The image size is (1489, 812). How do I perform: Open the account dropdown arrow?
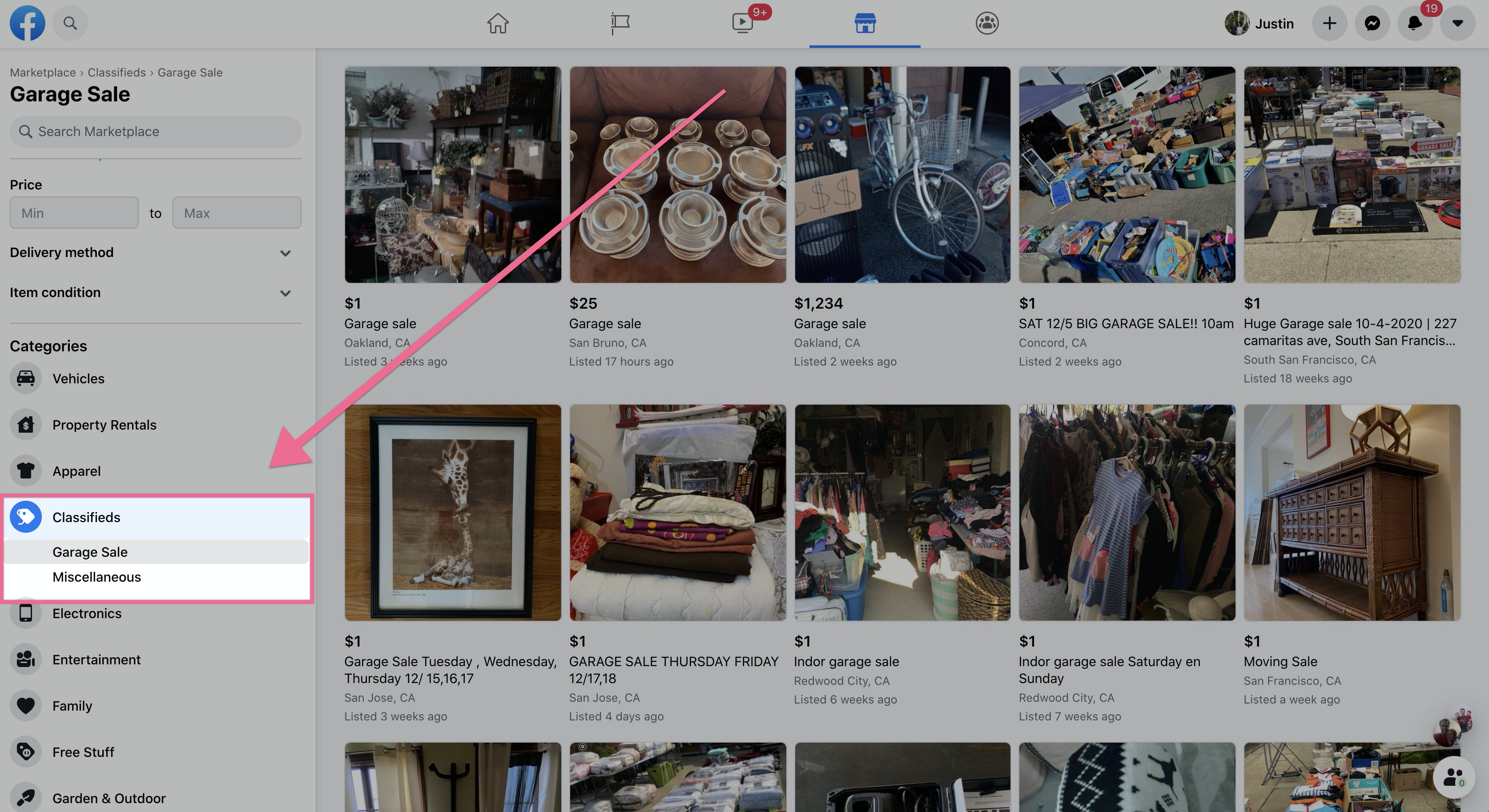(1457, 23)
